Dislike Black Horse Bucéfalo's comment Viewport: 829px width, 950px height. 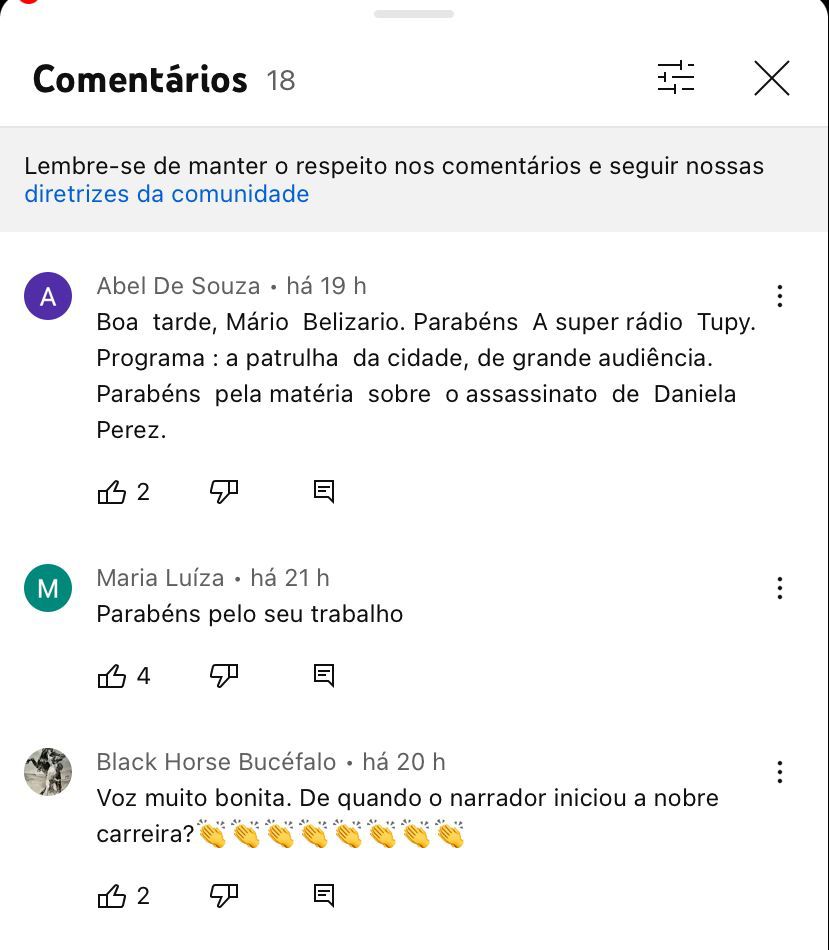click(224, 896)
